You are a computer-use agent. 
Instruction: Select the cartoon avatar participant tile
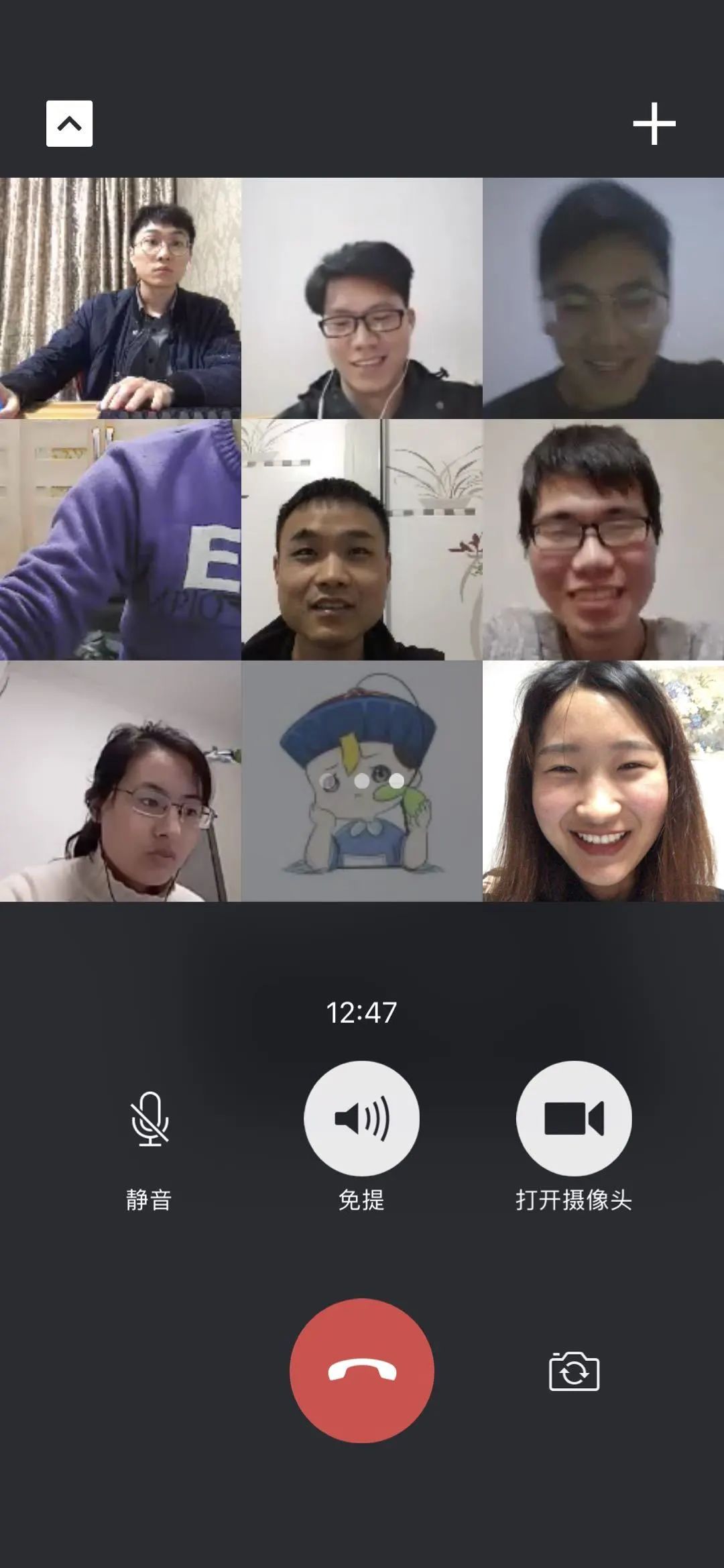[361, 781]
